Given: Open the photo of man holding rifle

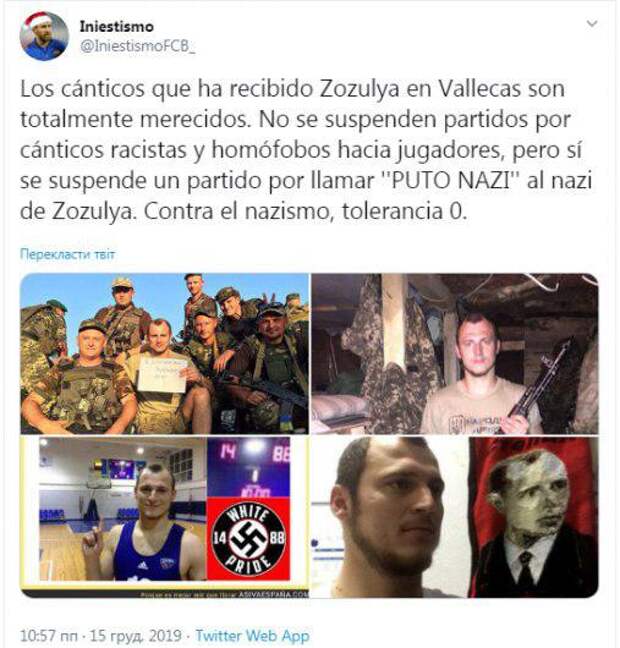Looking at the screenshot, I should tap(455, 352).
